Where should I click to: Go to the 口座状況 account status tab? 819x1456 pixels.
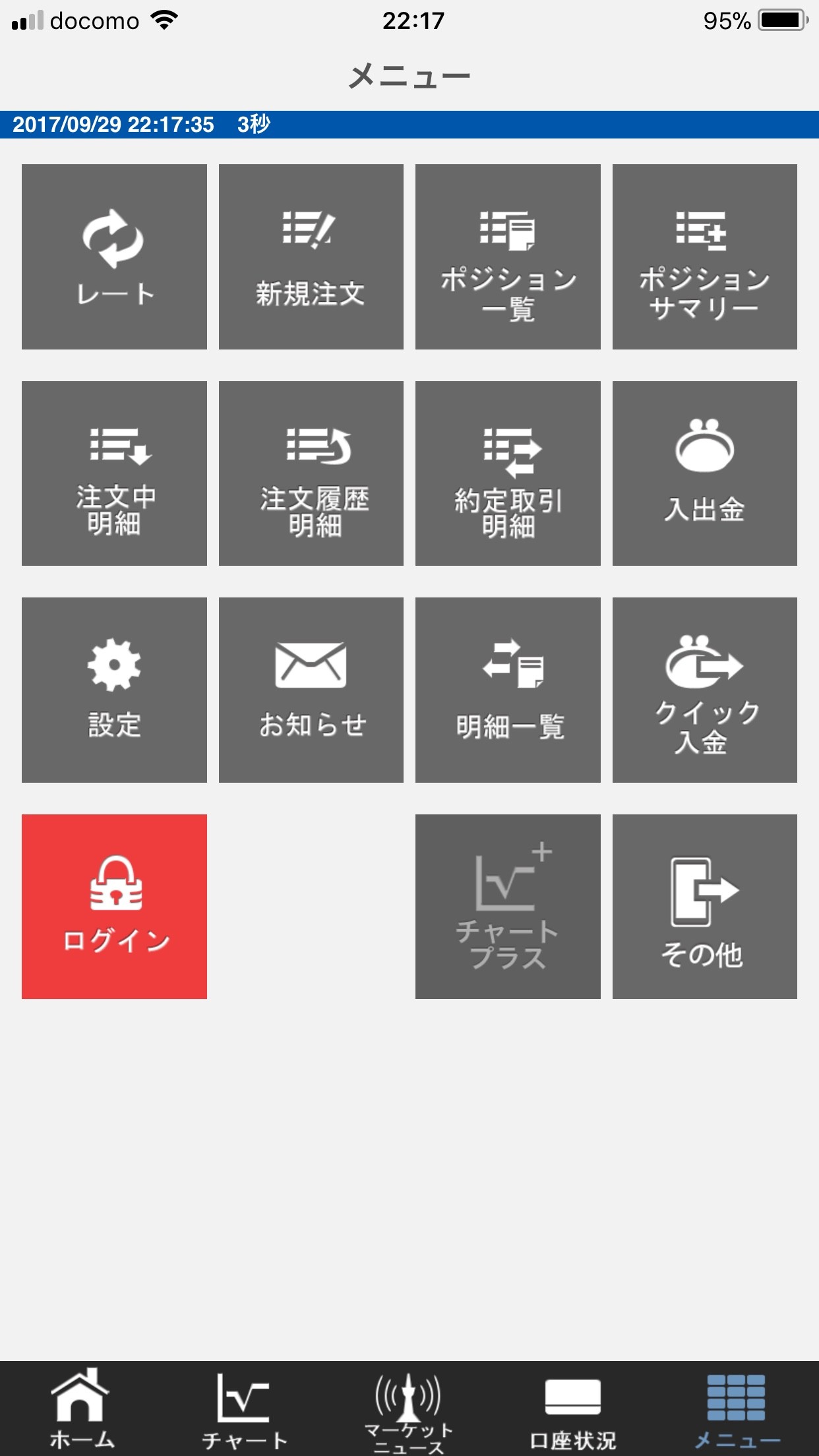572,1409
